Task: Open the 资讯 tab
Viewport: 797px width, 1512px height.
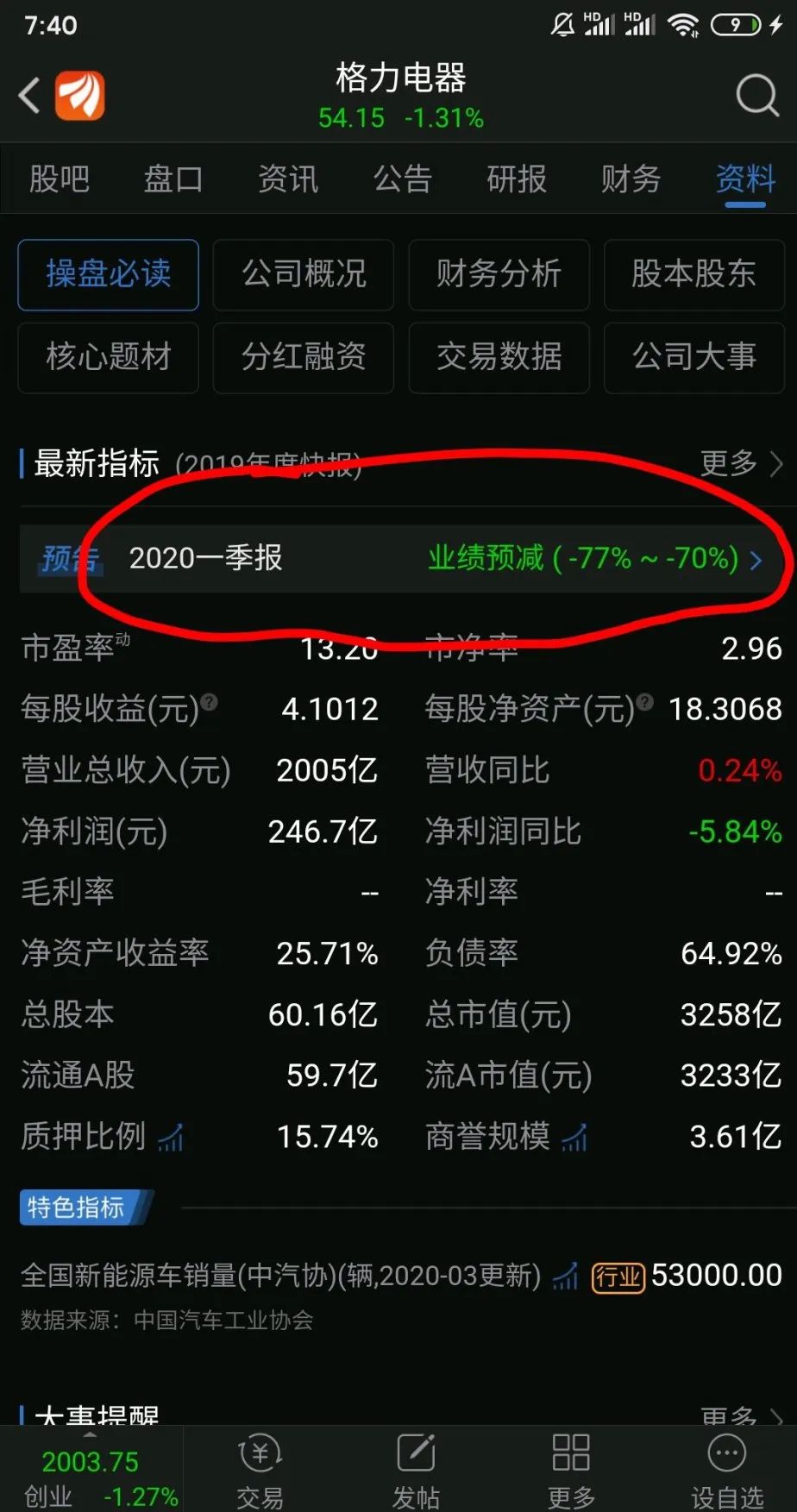Action: 287,179
